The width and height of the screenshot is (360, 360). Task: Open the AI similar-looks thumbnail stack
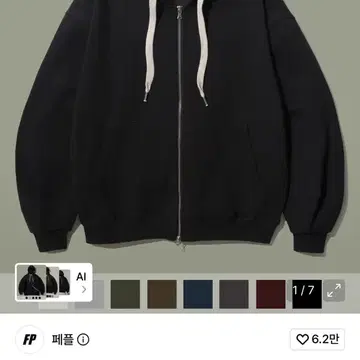coord(54,282)
